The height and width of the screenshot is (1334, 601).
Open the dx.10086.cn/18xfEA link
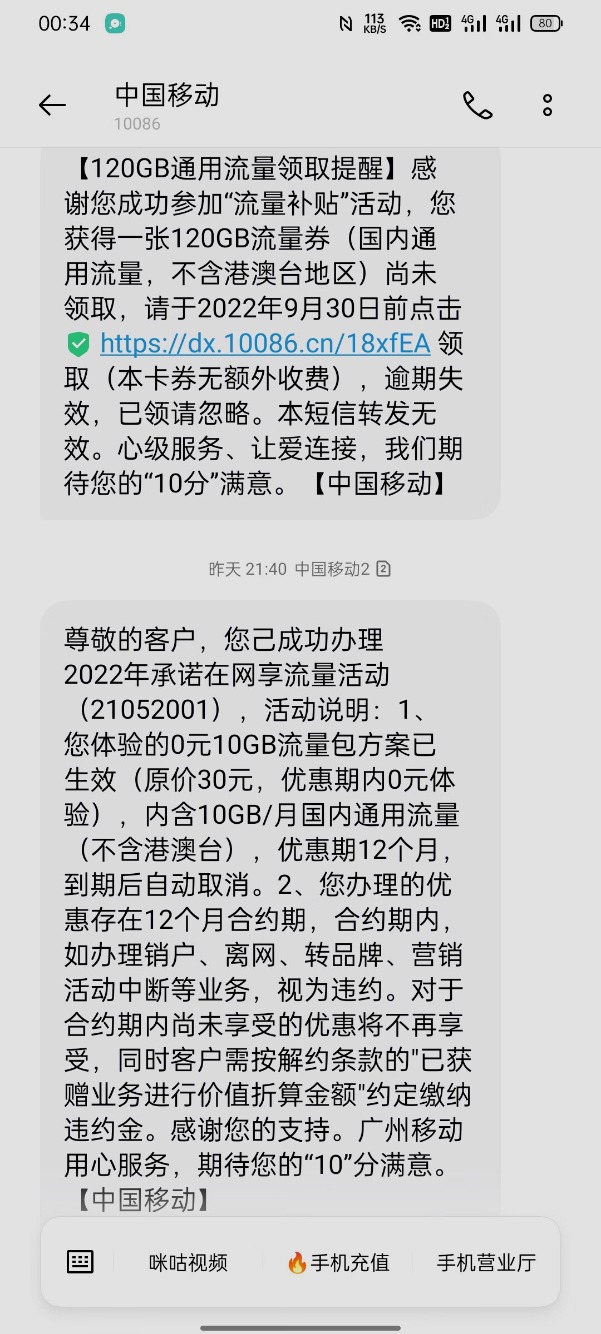click(x=264, y=344)
